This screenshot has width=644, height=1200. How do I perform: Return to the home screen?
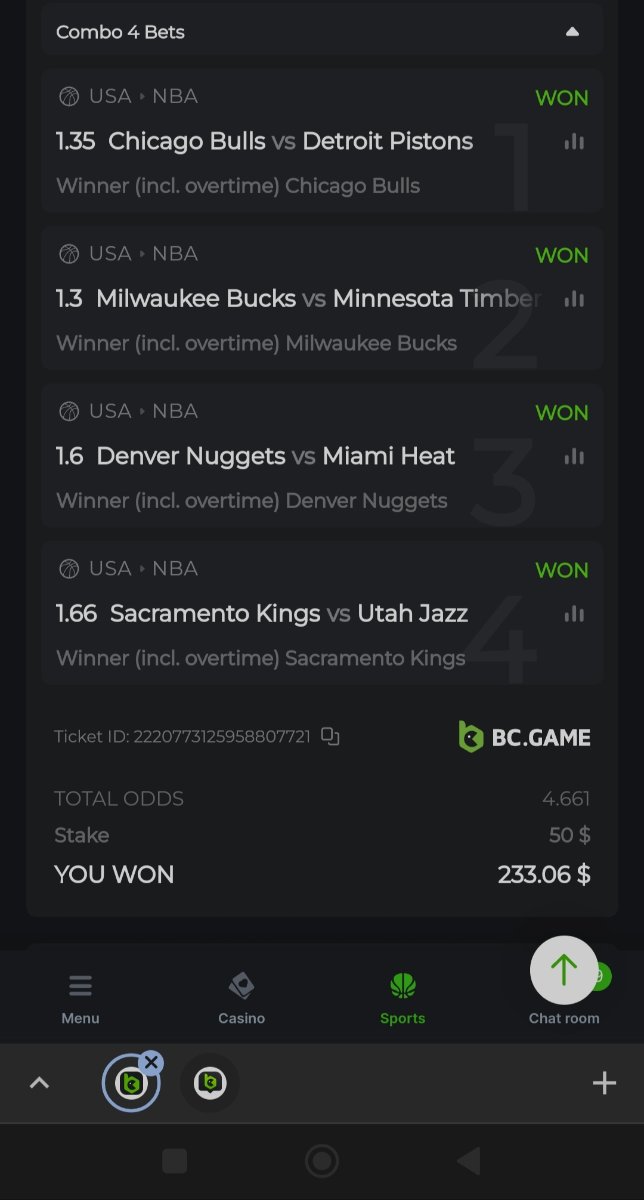pos(322,1161)
